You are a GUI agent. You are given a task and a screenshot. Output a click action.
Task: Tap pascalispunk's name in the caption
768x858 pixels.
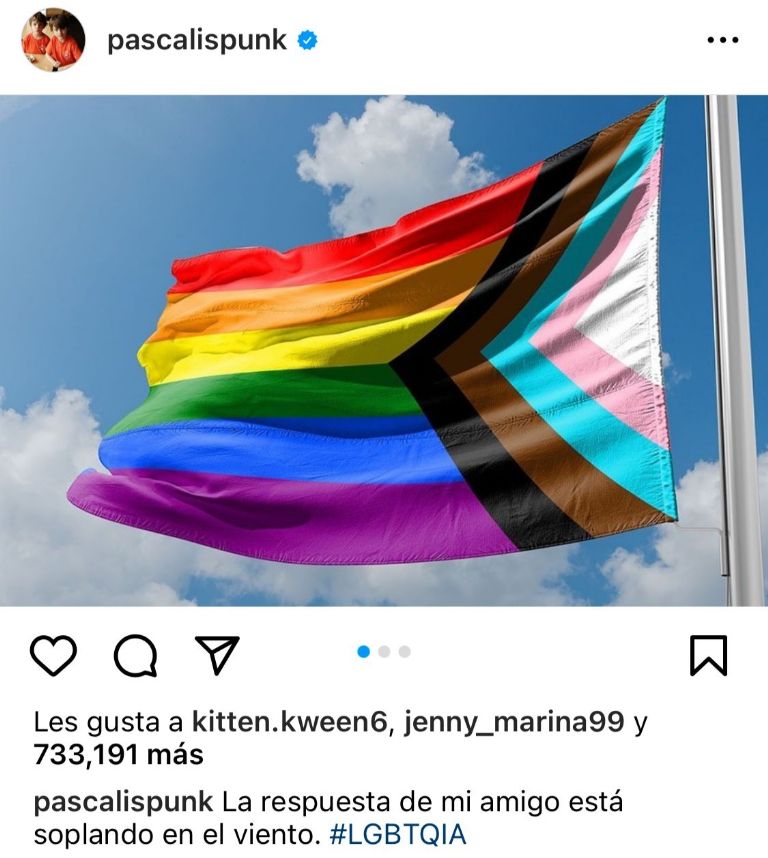123,802
